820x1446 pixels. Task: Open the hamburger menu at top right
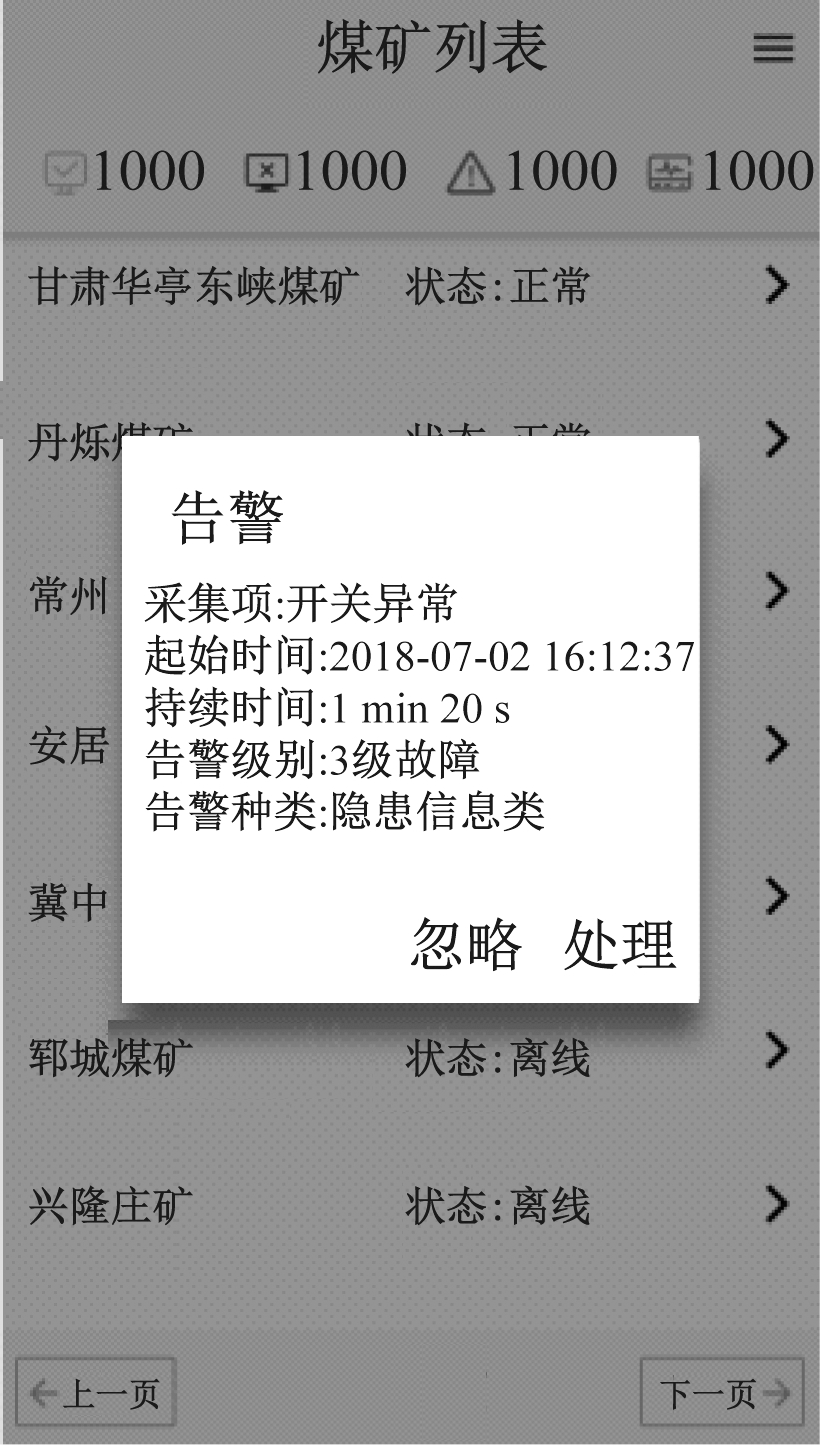772,48
